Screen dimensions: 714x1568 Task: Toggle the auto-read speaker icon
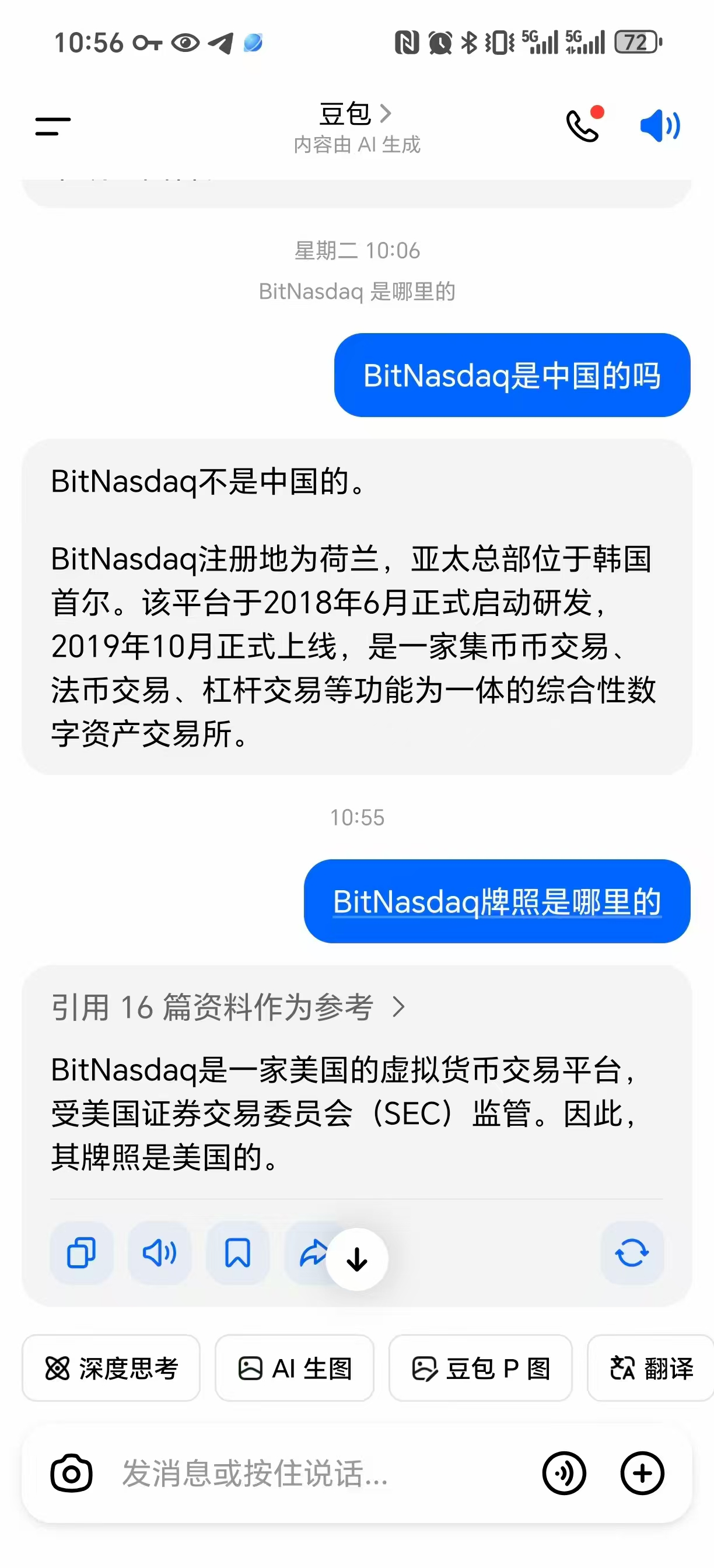pyautogui.click(x=659, y=126)
